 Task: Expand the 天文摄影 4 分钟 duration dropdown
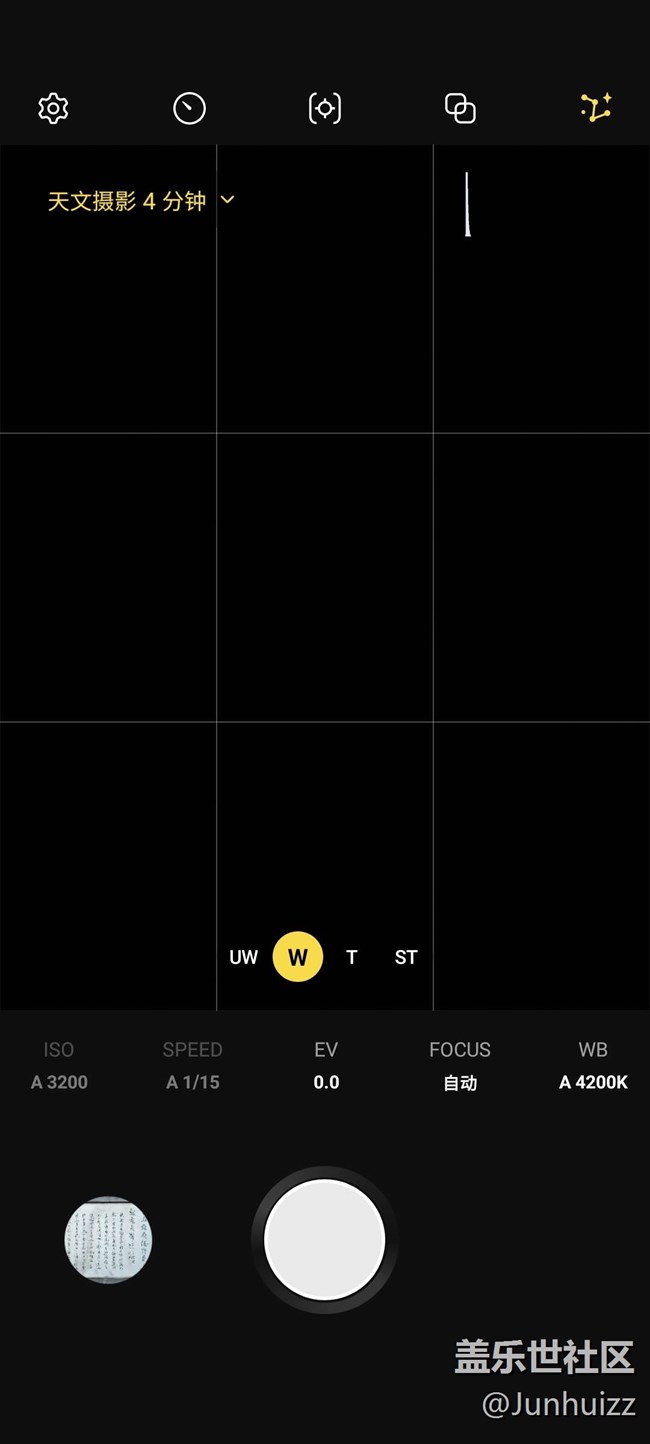point(141,201)
